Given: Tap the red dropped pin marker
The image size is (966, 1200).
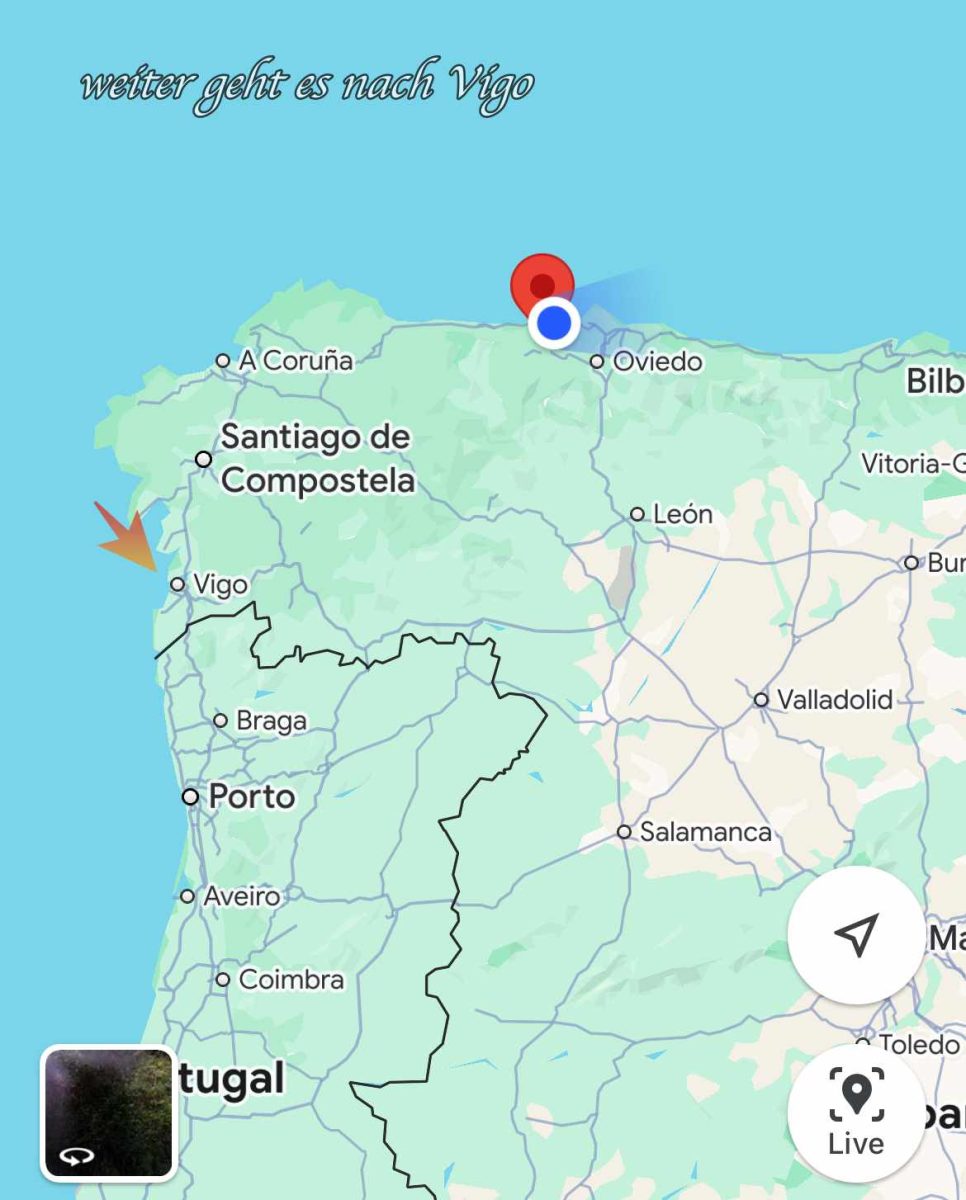Looking at the screenshot, I should click(x=542, y=284).
